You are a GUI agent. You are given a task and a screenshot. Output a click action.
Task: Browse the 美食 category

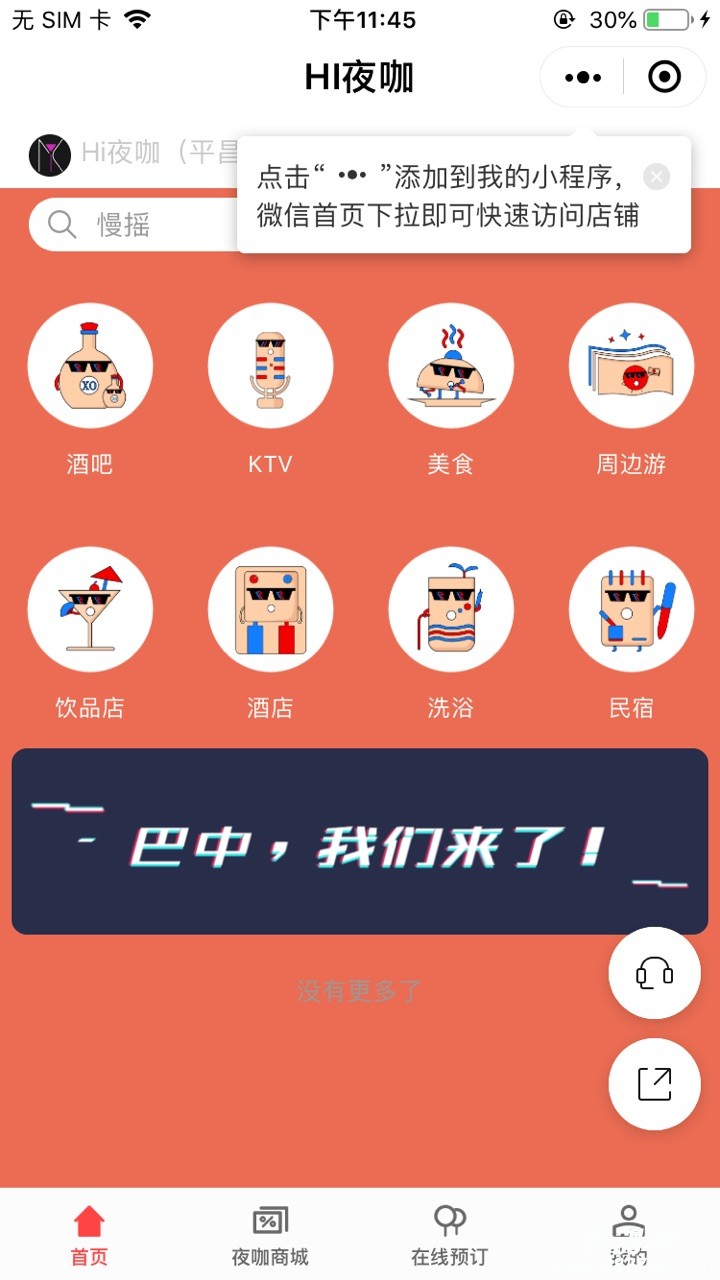(x=451, y=366)
